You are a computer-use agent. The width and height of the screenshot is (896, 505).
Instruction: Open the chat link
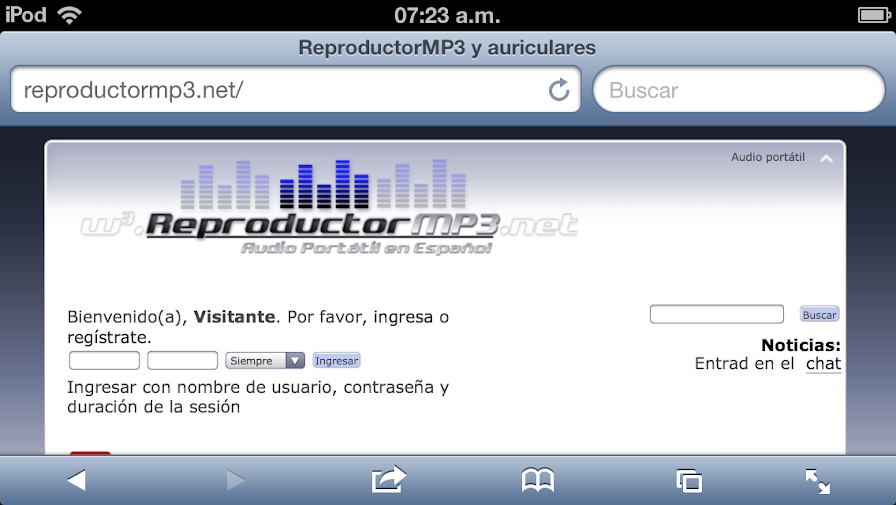(x=823, y=364)
